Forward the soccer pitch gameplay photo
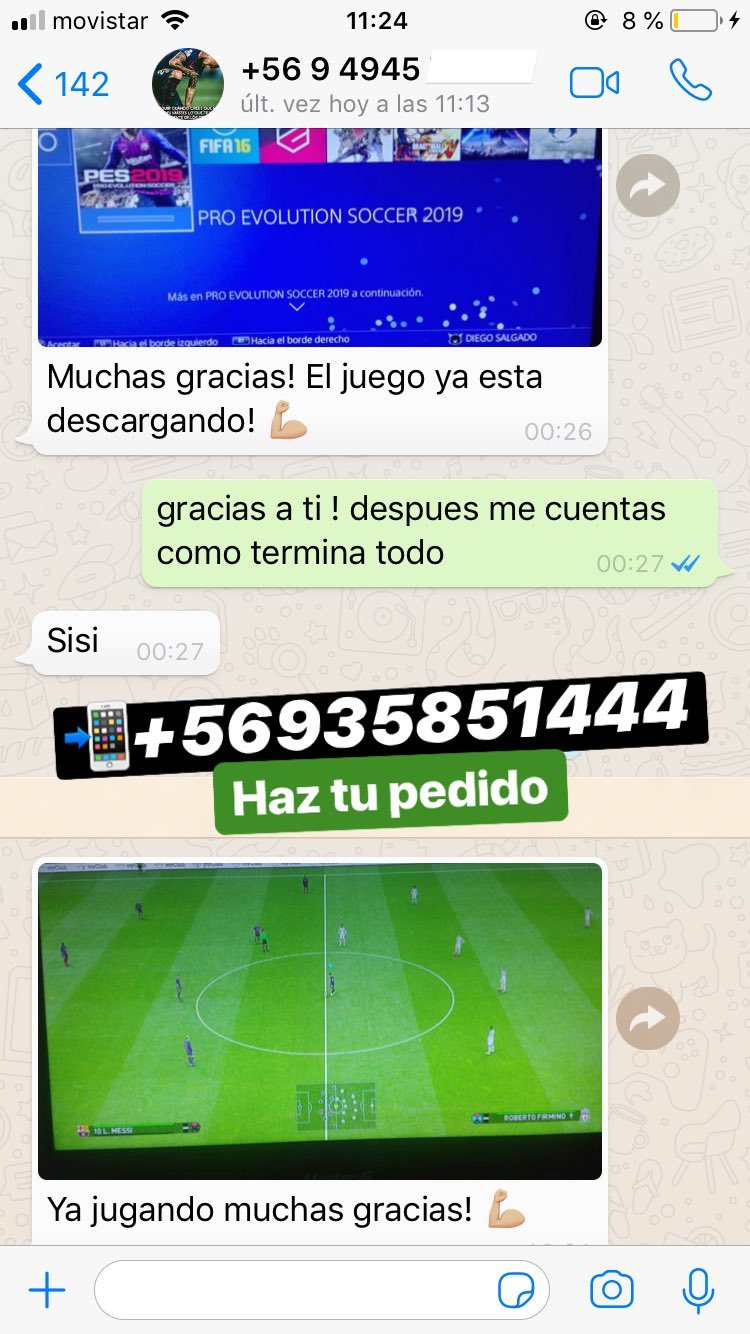The width and height of the screenshot is (750, 1334). [647, 1018]
